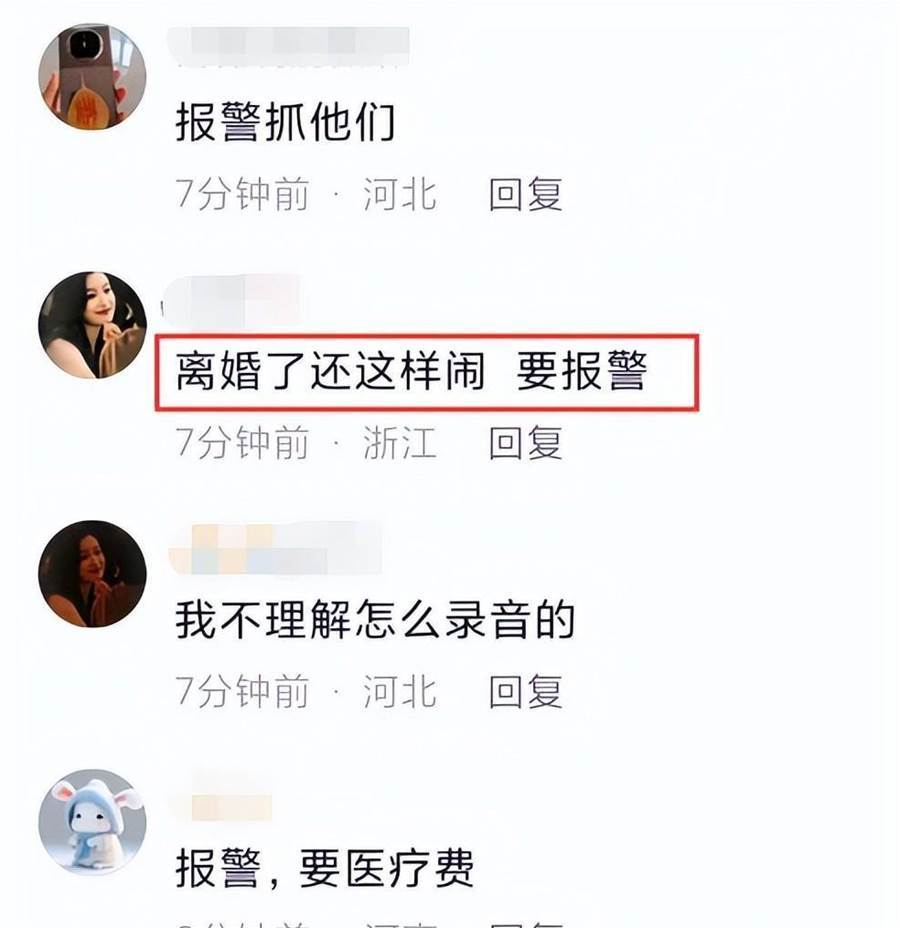Viewport: 900px width, 928px height.
Task: Reply to the comment 报警抓他们
Action: point(525,194)
